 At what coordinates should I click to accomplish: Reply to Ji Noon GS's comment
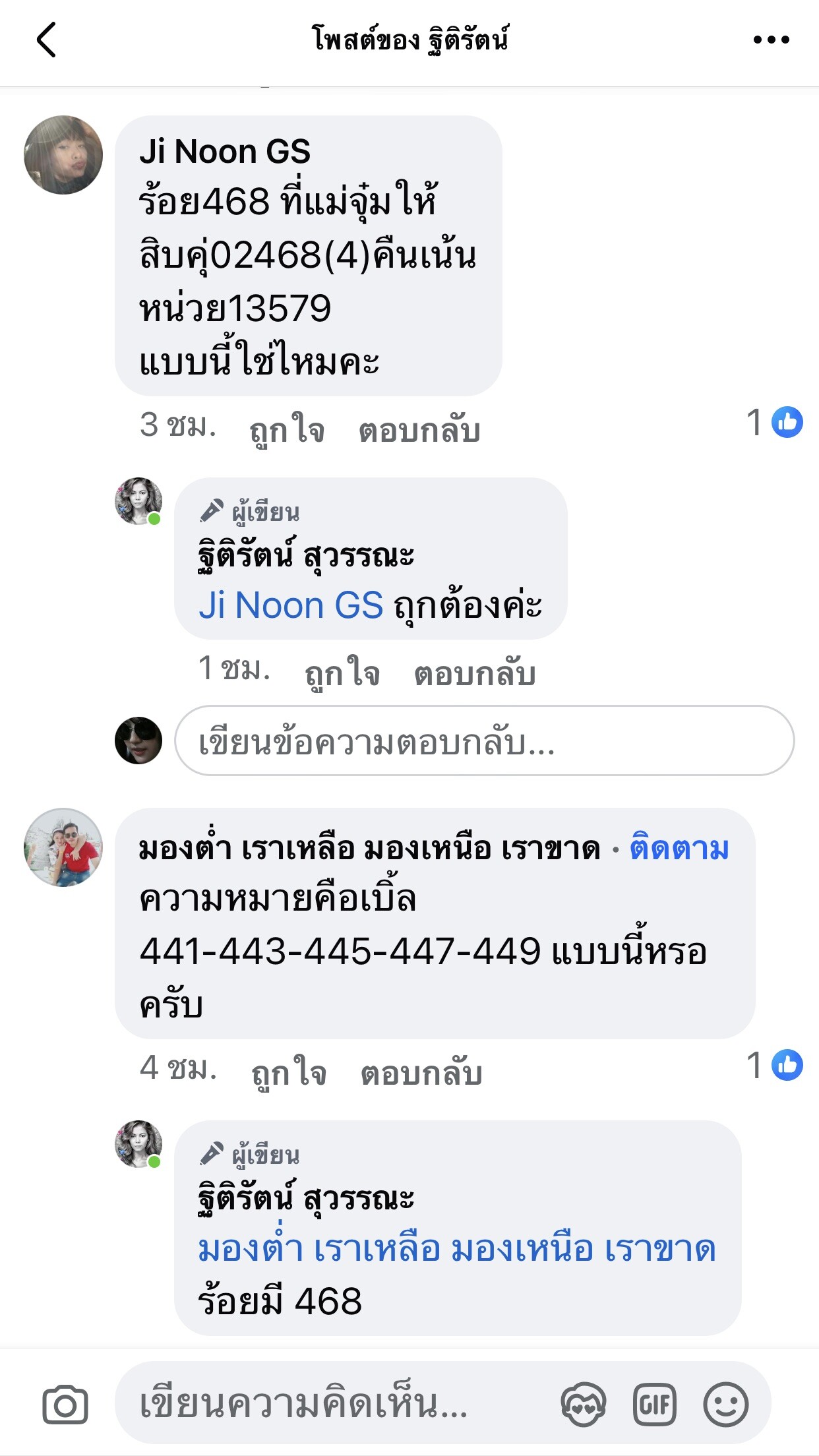coord(419,429)
